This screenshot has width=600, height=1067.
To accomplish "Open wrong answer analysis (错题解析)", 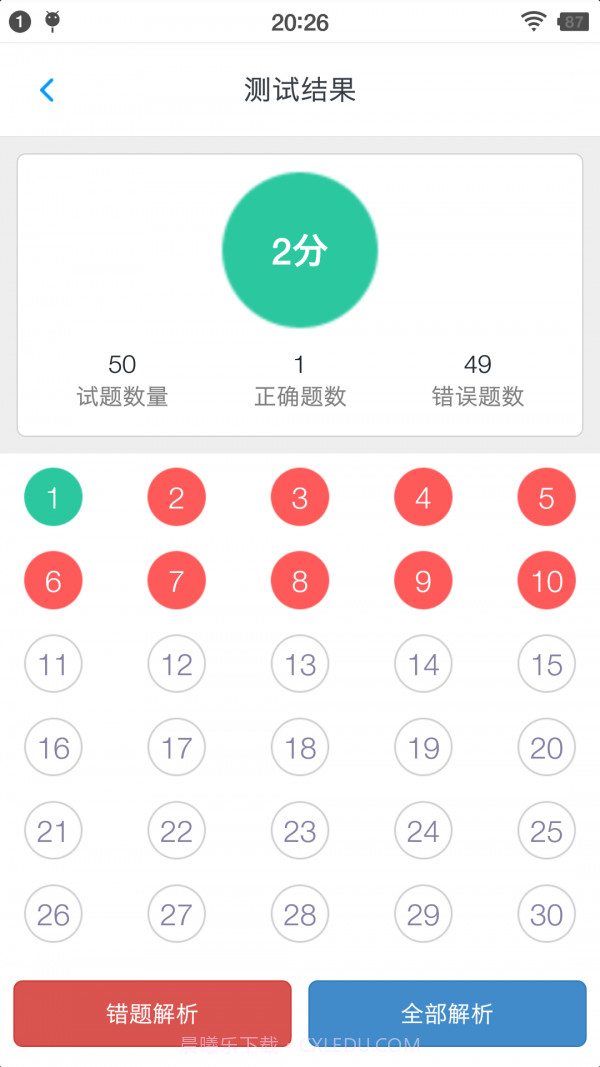I will 152,1013.
